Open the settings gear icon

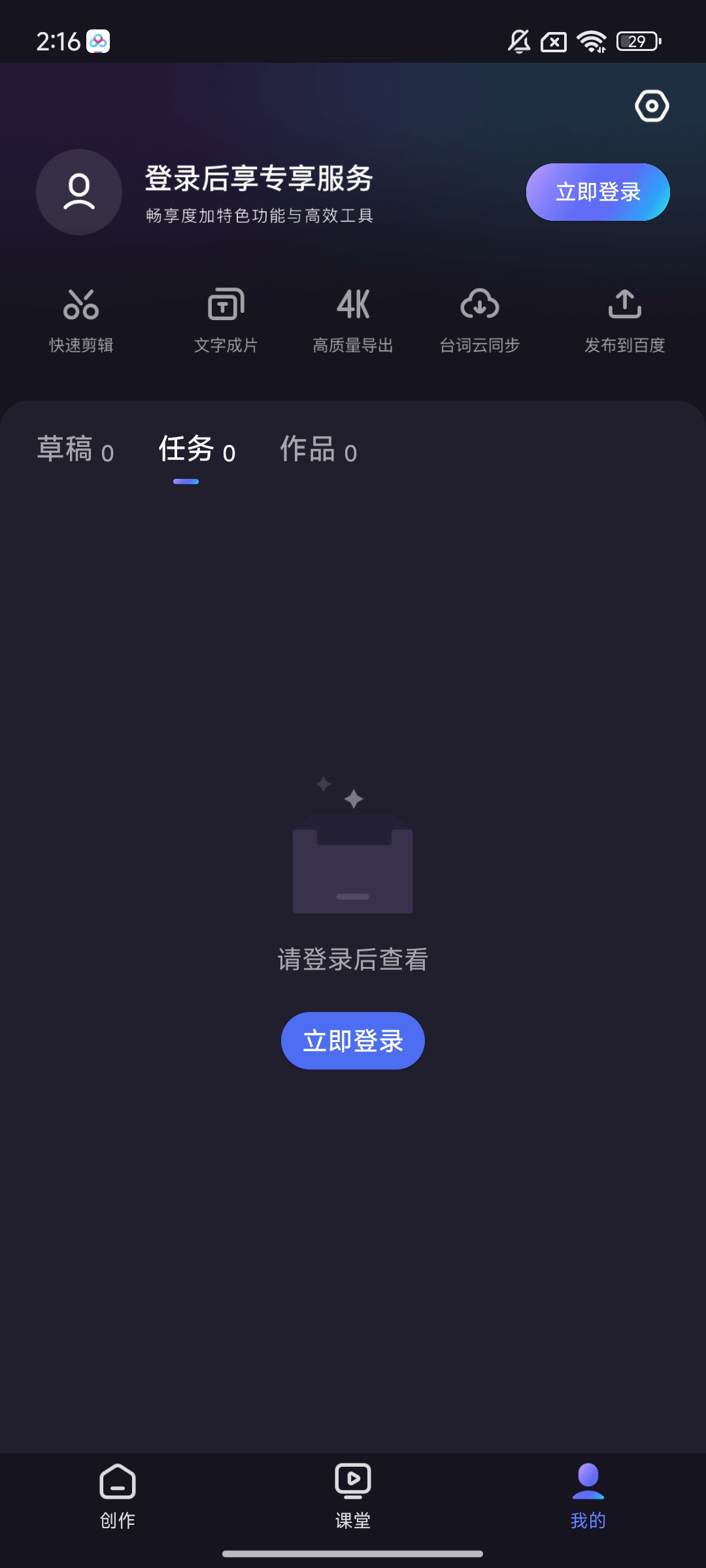coord(652,106)
